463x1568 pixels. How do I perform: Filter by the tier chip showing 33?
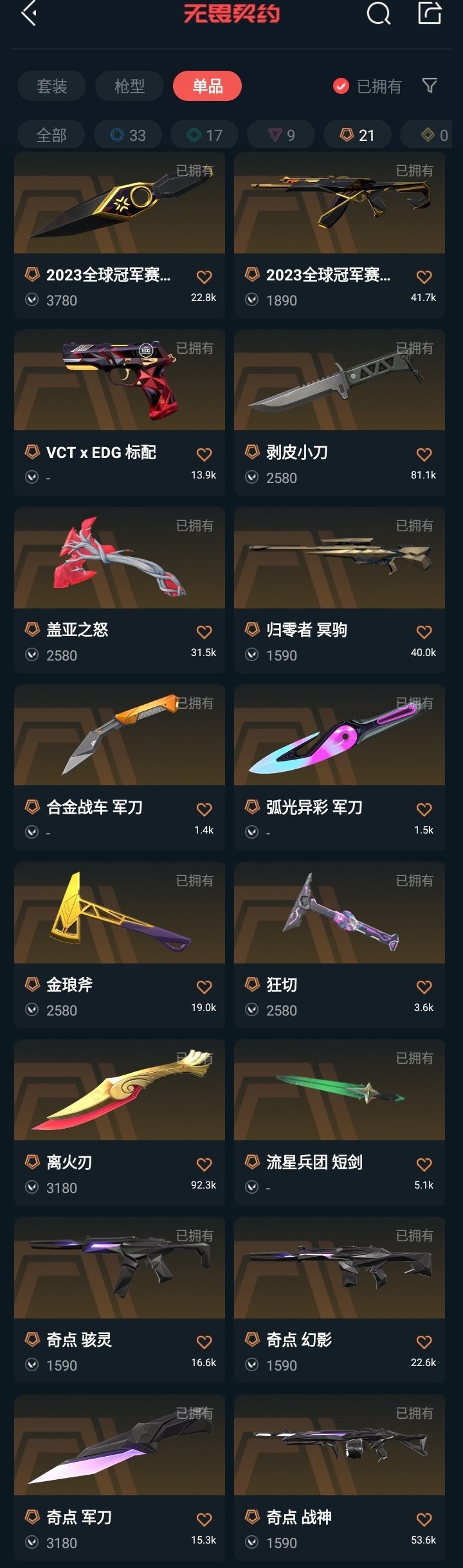[x=128, y=135]
